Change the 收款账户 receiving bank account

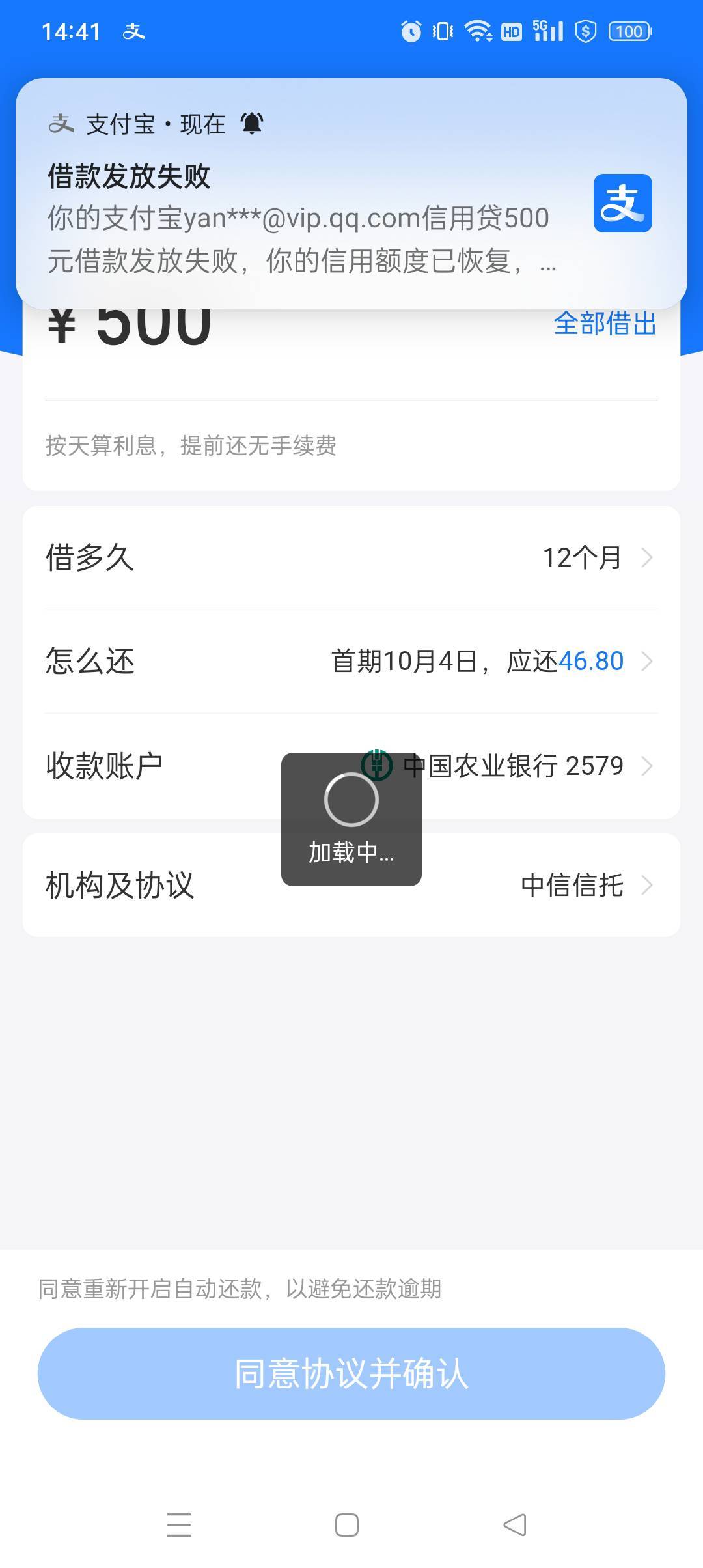pos(351,766)
